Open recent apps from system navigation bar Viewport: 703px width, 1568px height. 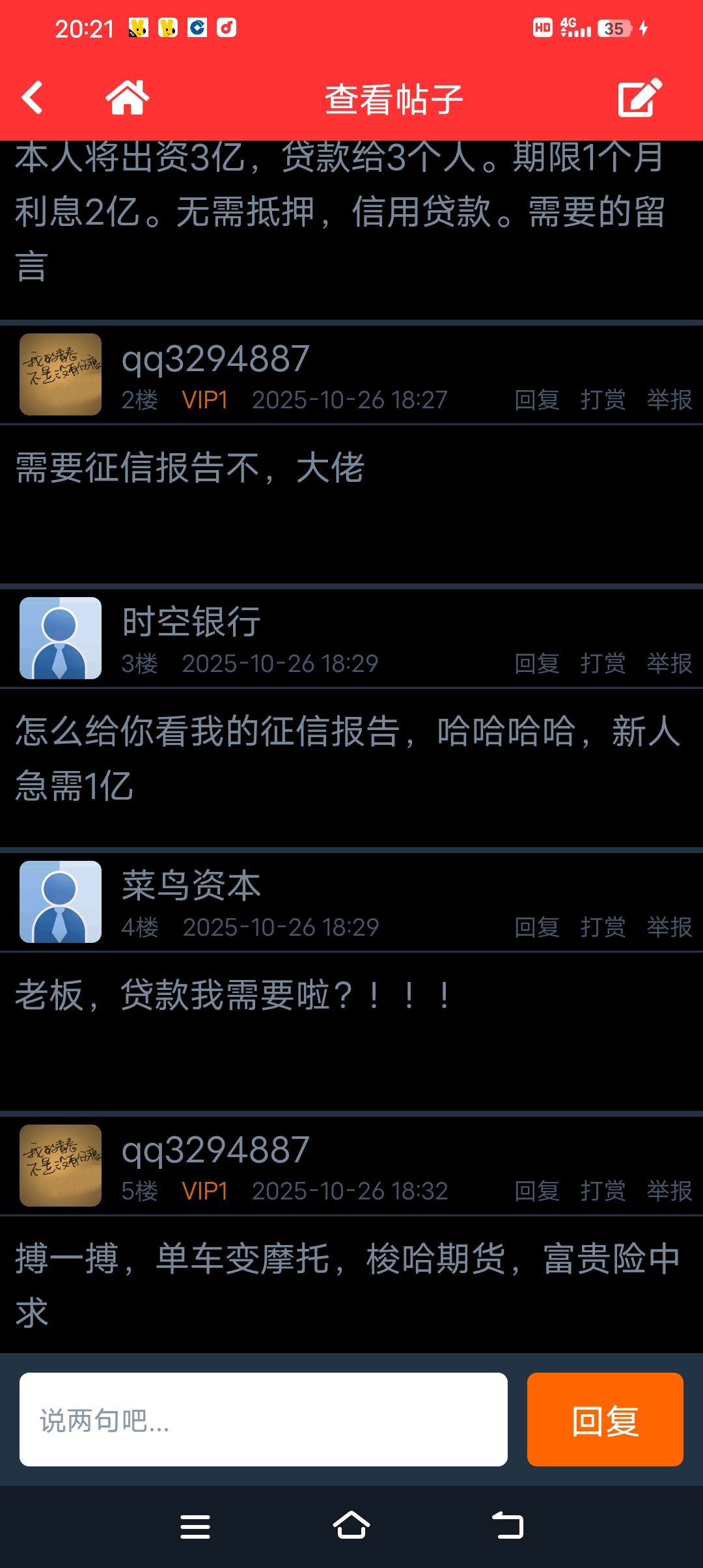(x=195, y=1526)
